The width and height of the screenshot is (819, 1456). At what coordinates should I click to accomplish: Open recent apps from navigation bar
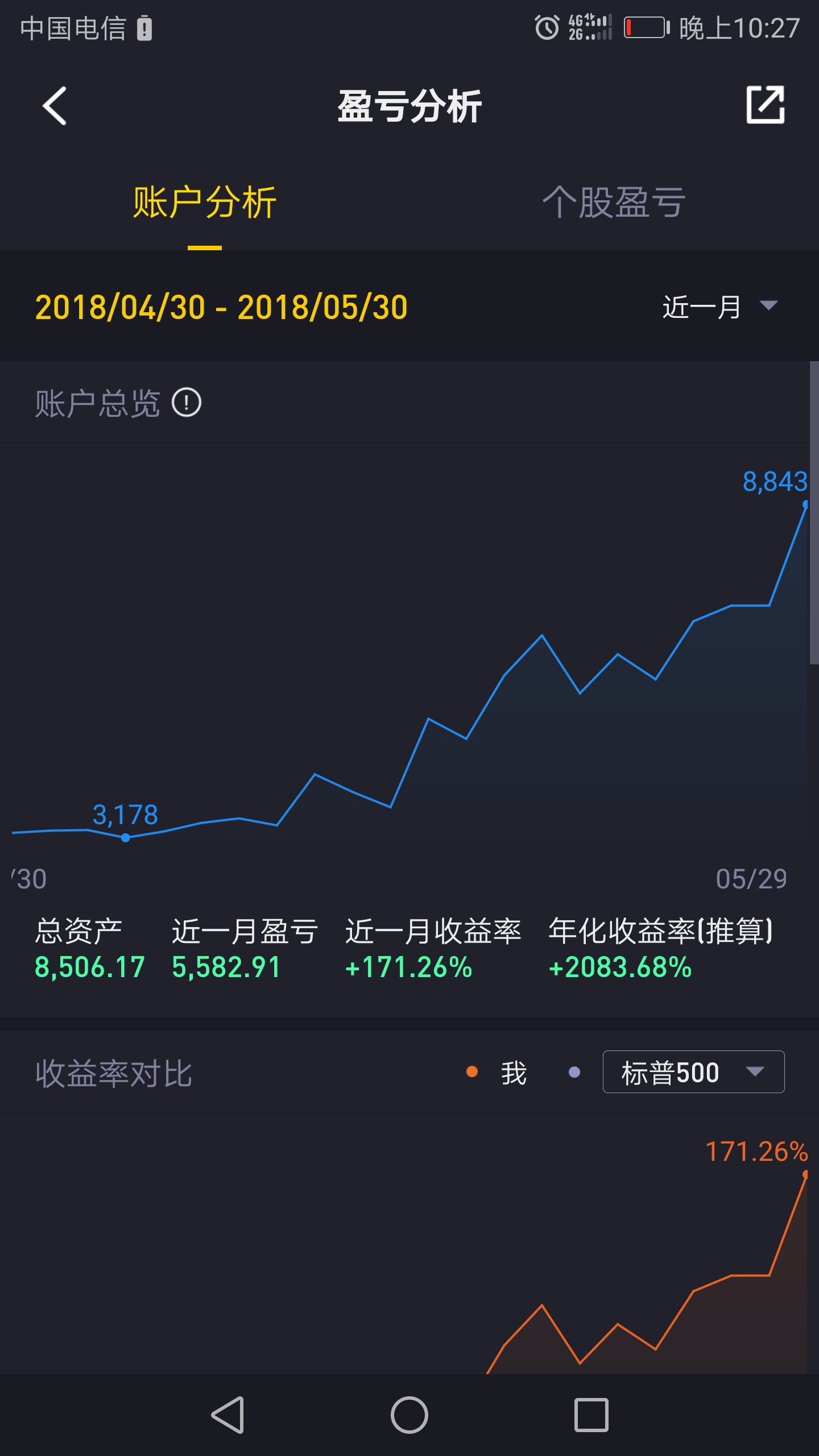591,1415
